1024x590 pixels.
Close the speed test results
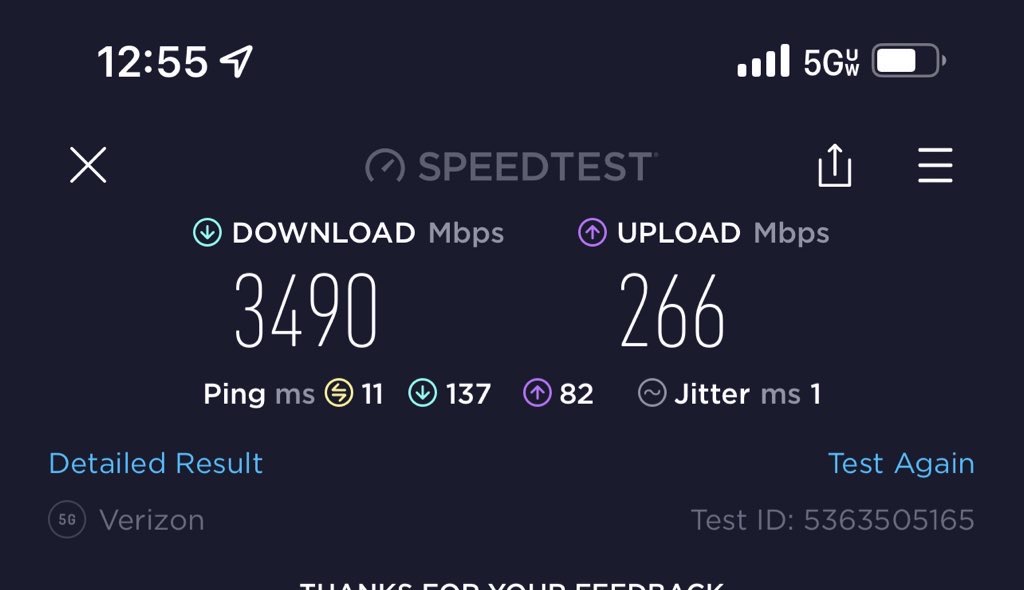tap(88, 165)
